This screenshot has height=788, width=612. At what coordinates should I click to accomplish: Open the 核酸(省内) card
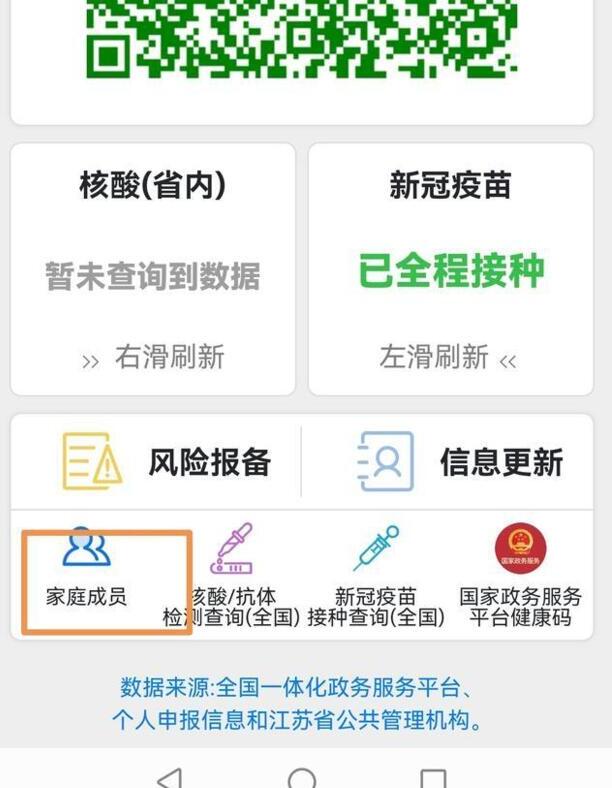coord(153,269)
